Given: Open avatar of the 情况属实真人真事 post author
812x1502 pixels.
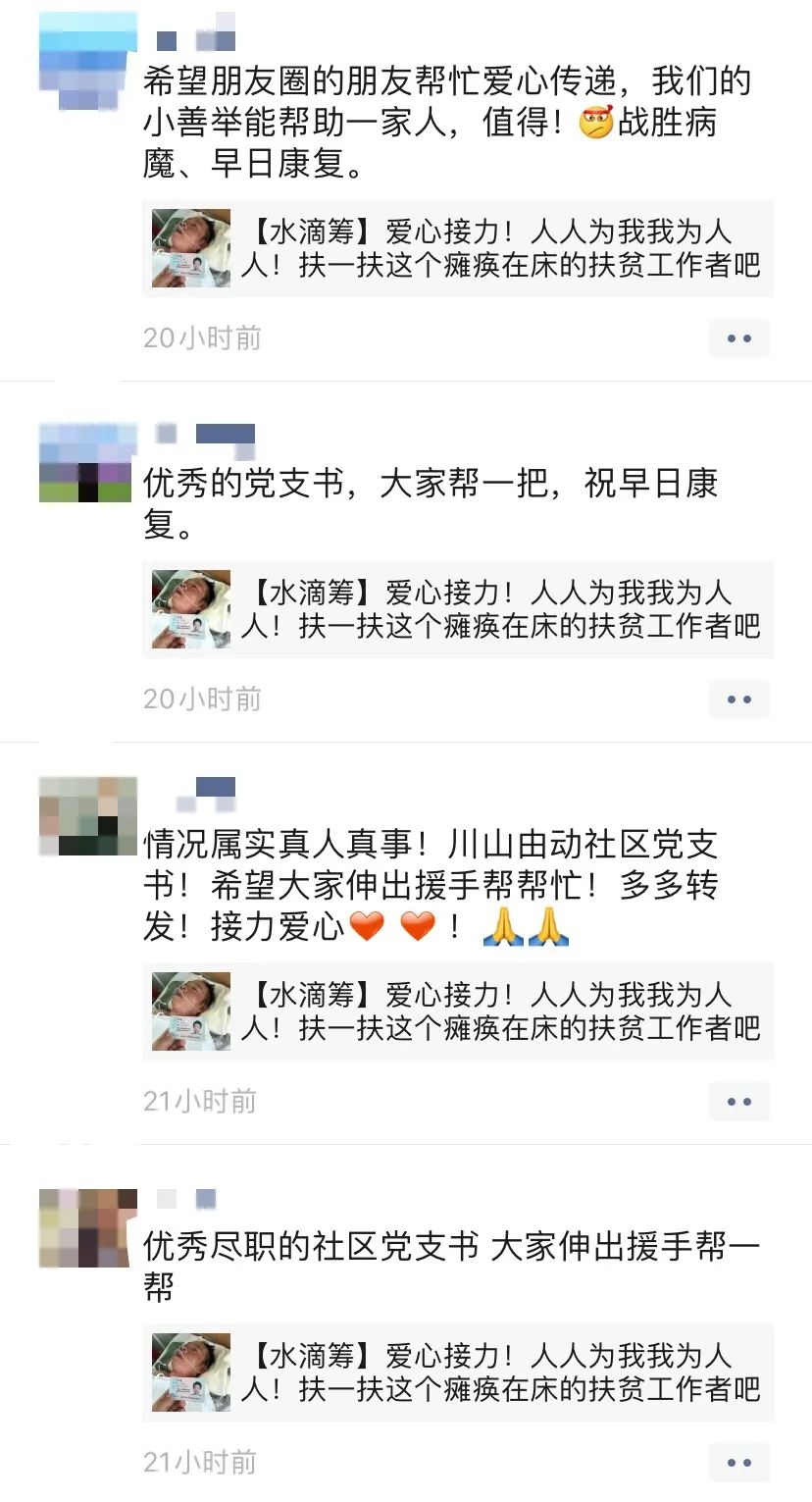Looking at the screenshot, I should click(x=87, y=816).
